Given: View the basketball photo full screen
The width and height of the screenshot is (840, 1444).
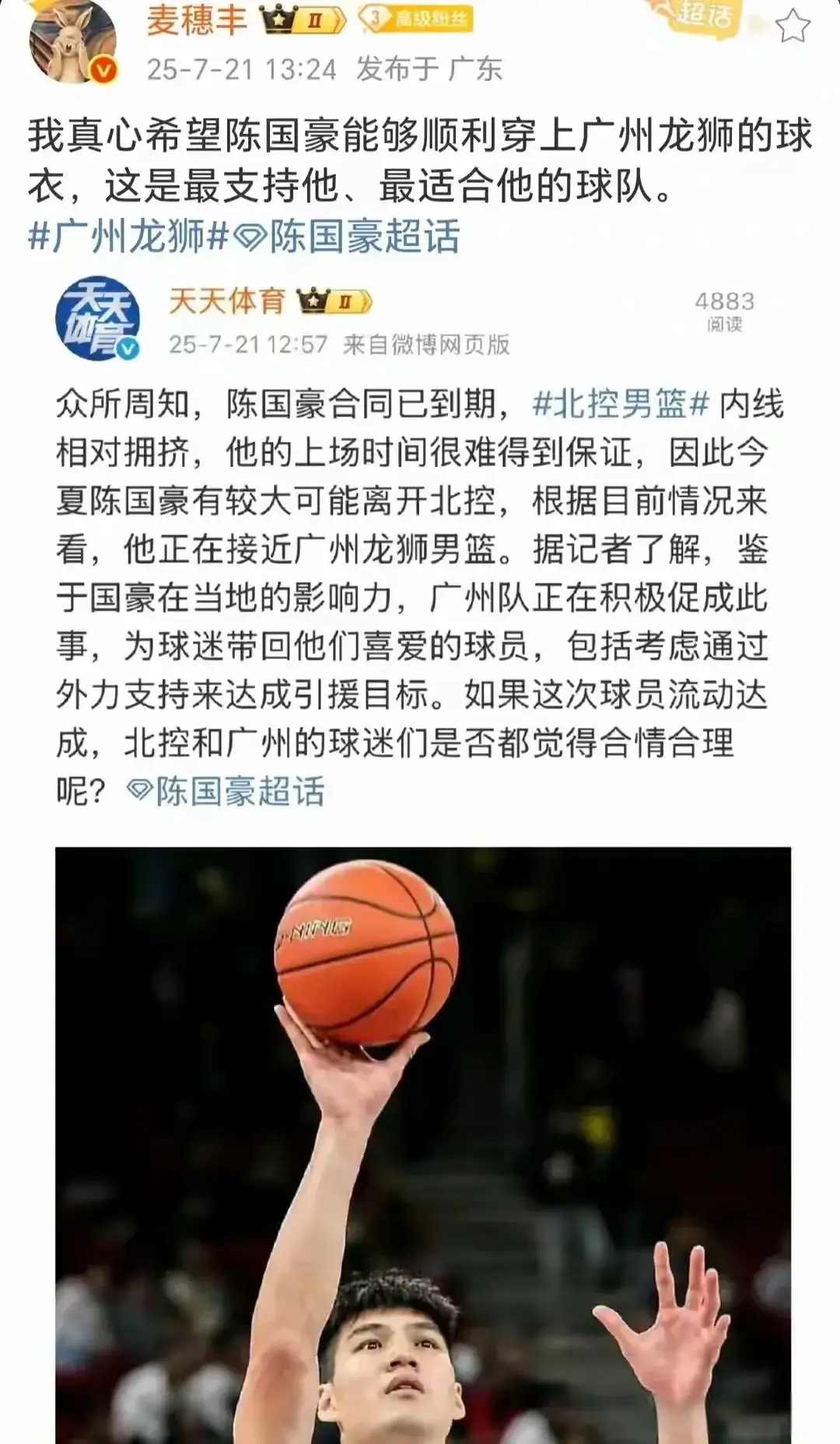Looking at the screenshot, I should pyautogui.click(x=422, y=1144).
